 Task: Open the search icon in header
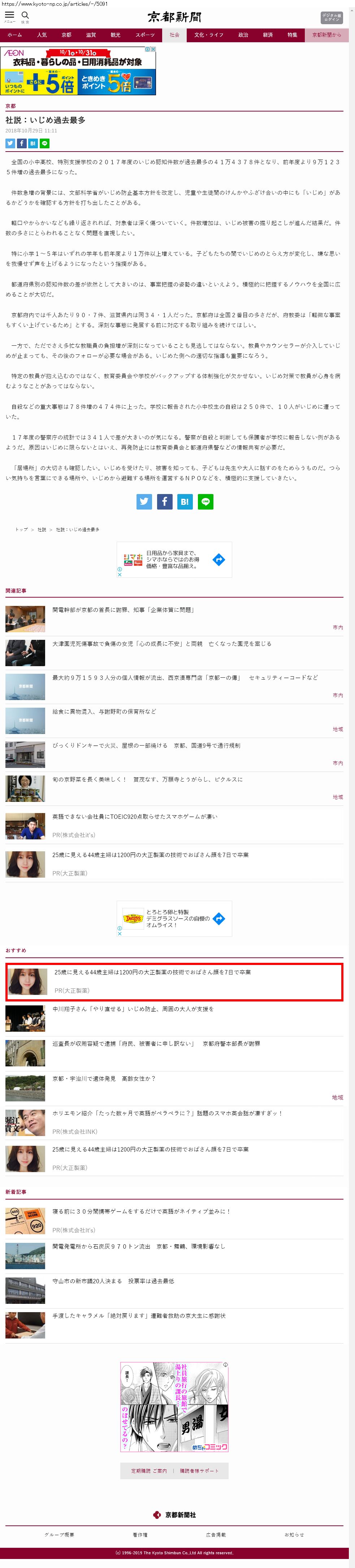click(x=25, y=16)
